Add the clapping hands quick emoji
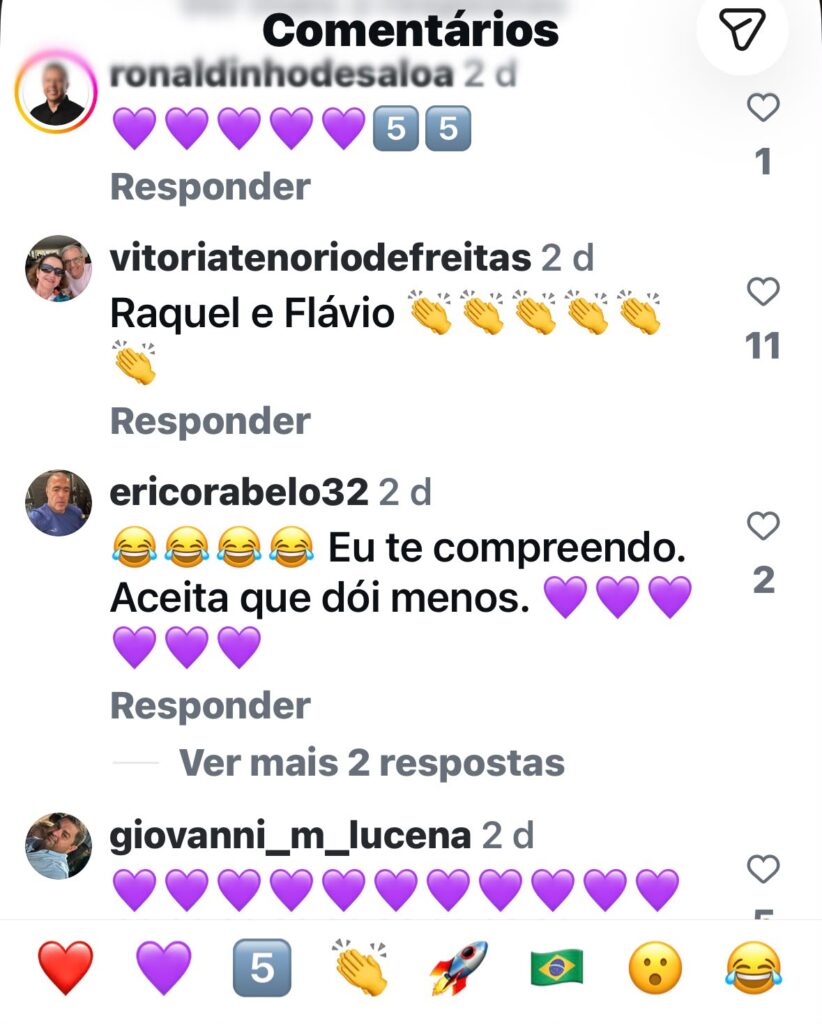The image size is (822, 1024). coord(360,967)
